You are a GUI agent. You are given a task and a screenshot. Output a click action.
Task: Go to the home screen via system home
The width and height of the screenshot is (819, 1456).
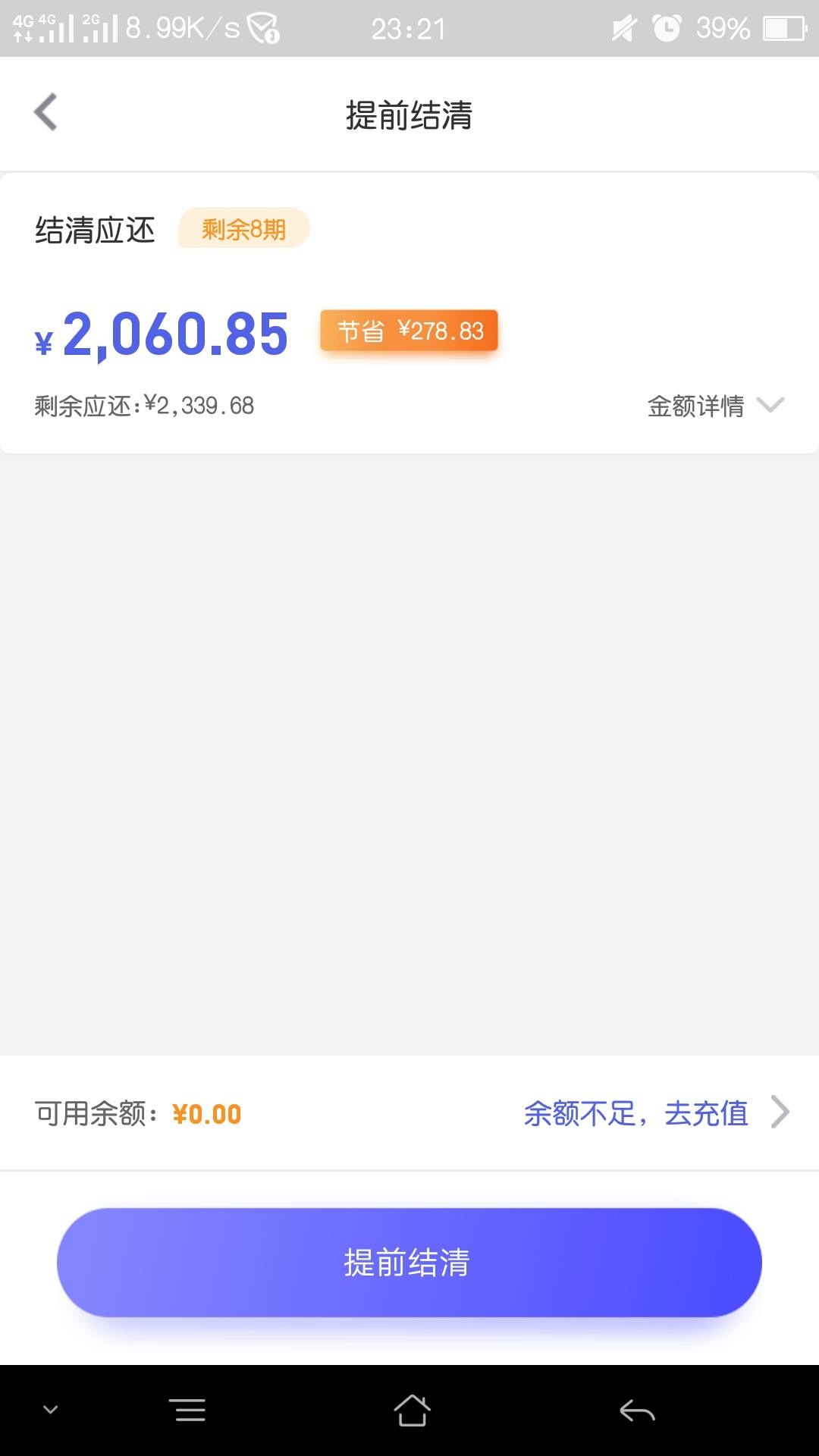[412, 1410]
